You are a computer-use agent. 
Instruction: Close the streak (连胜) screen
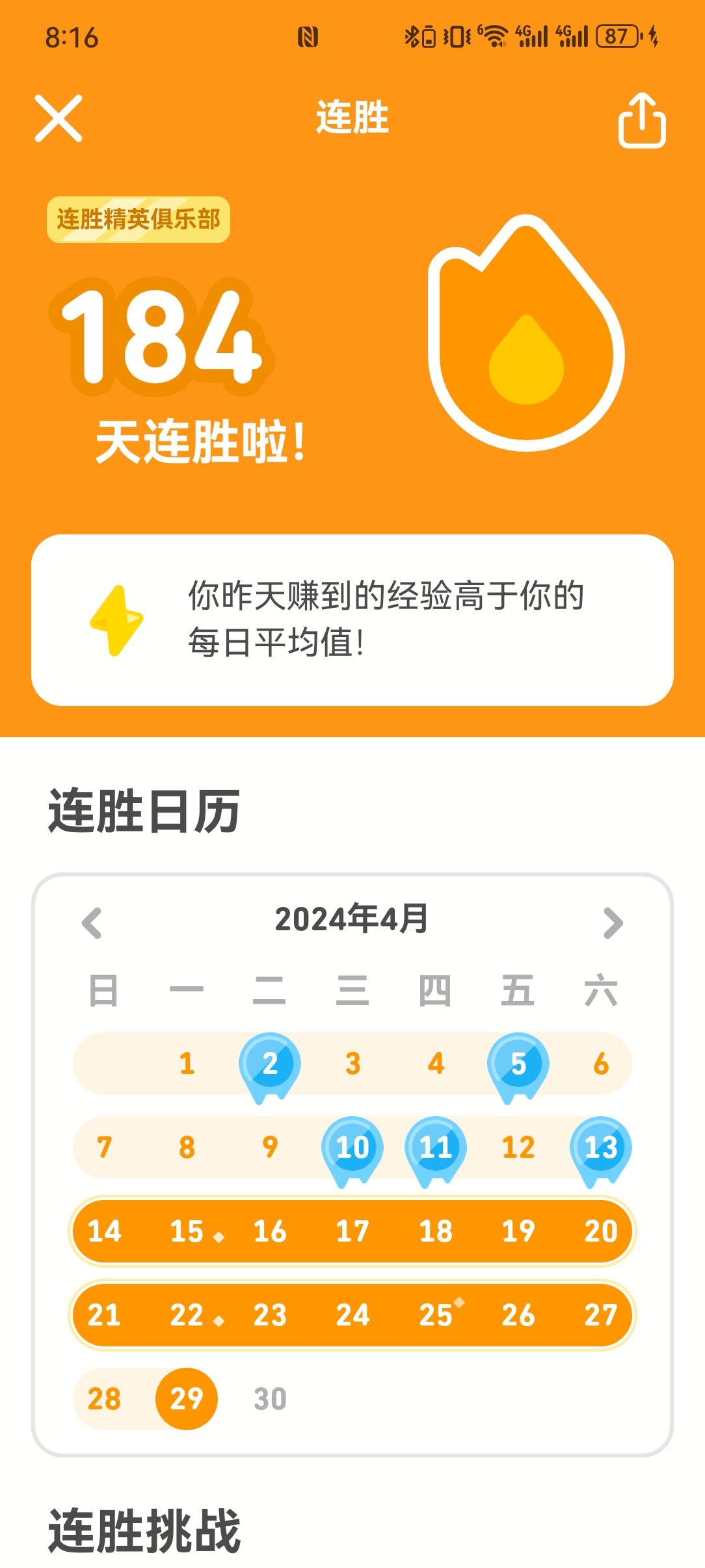pyautogui.click(x=59, y=118)
